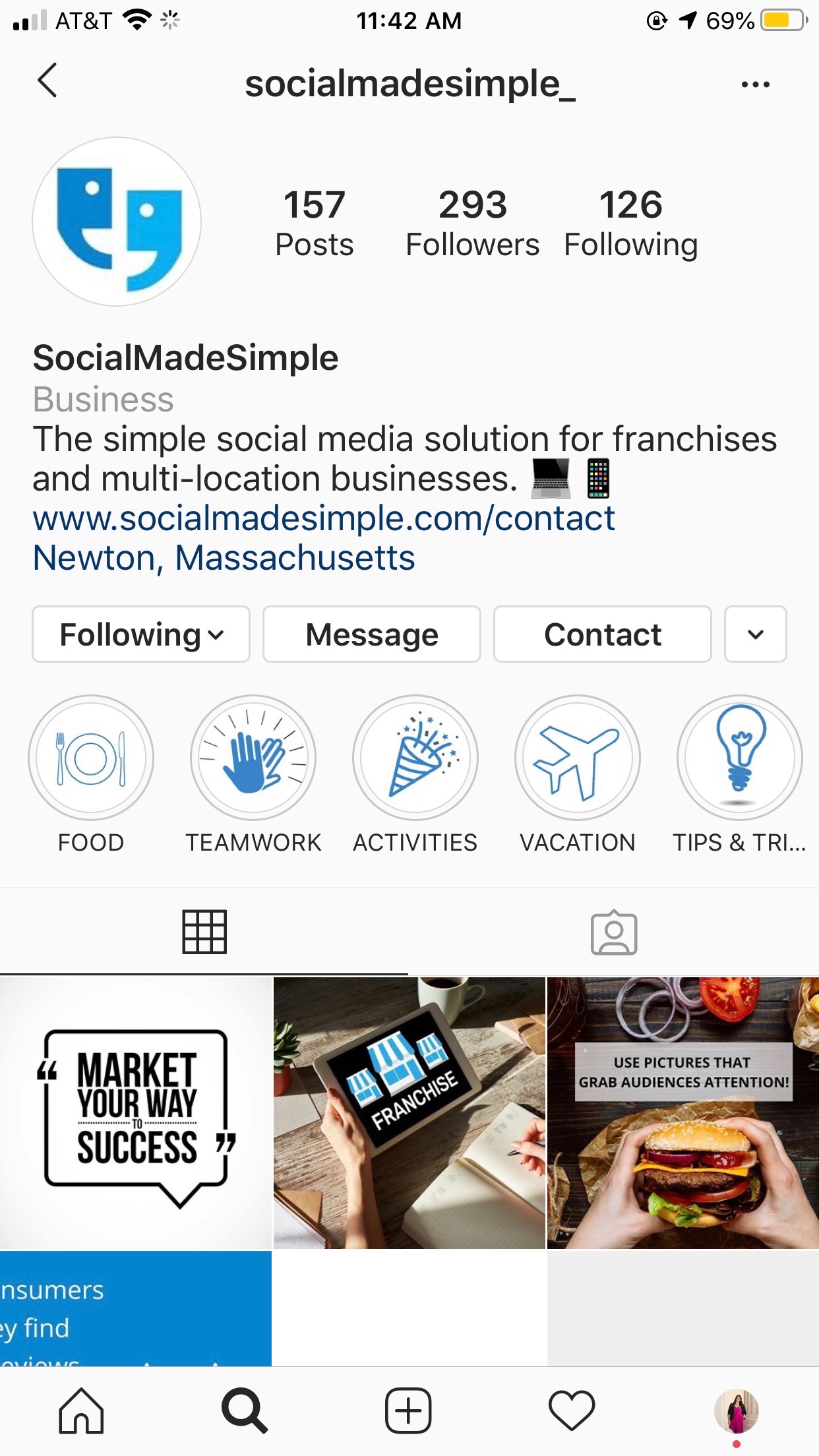The width and height of the screenshot is (819, 1456).
Task: View the 126 following list
Action: [630, 223]
